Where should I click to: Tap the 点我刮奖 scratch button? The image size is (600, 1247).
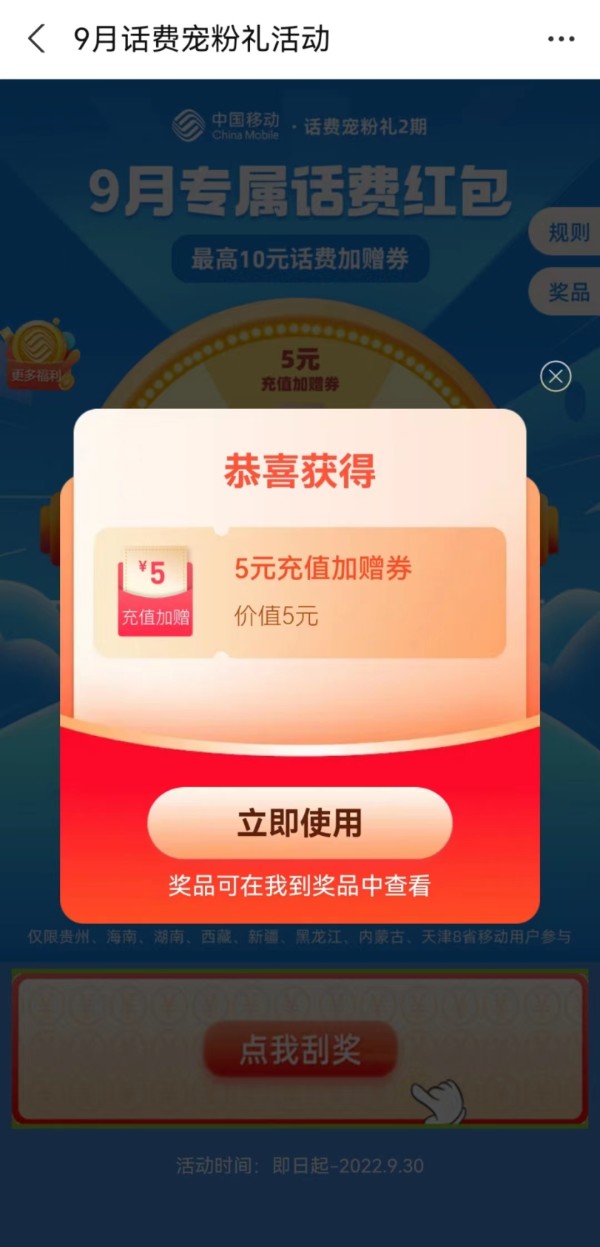300,1049
